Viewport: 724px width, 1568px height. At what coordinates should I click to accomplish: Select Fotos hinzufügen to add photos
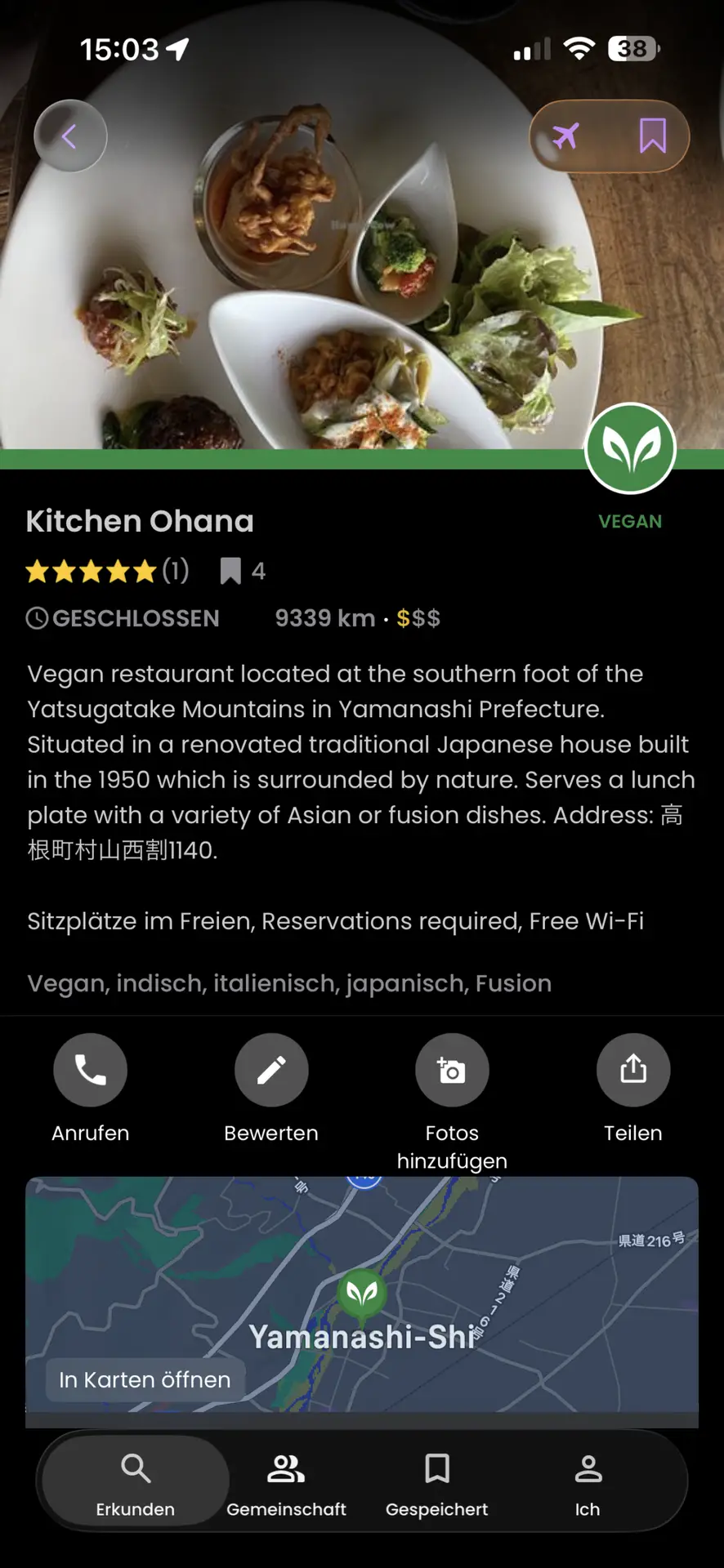(452, 1071)
